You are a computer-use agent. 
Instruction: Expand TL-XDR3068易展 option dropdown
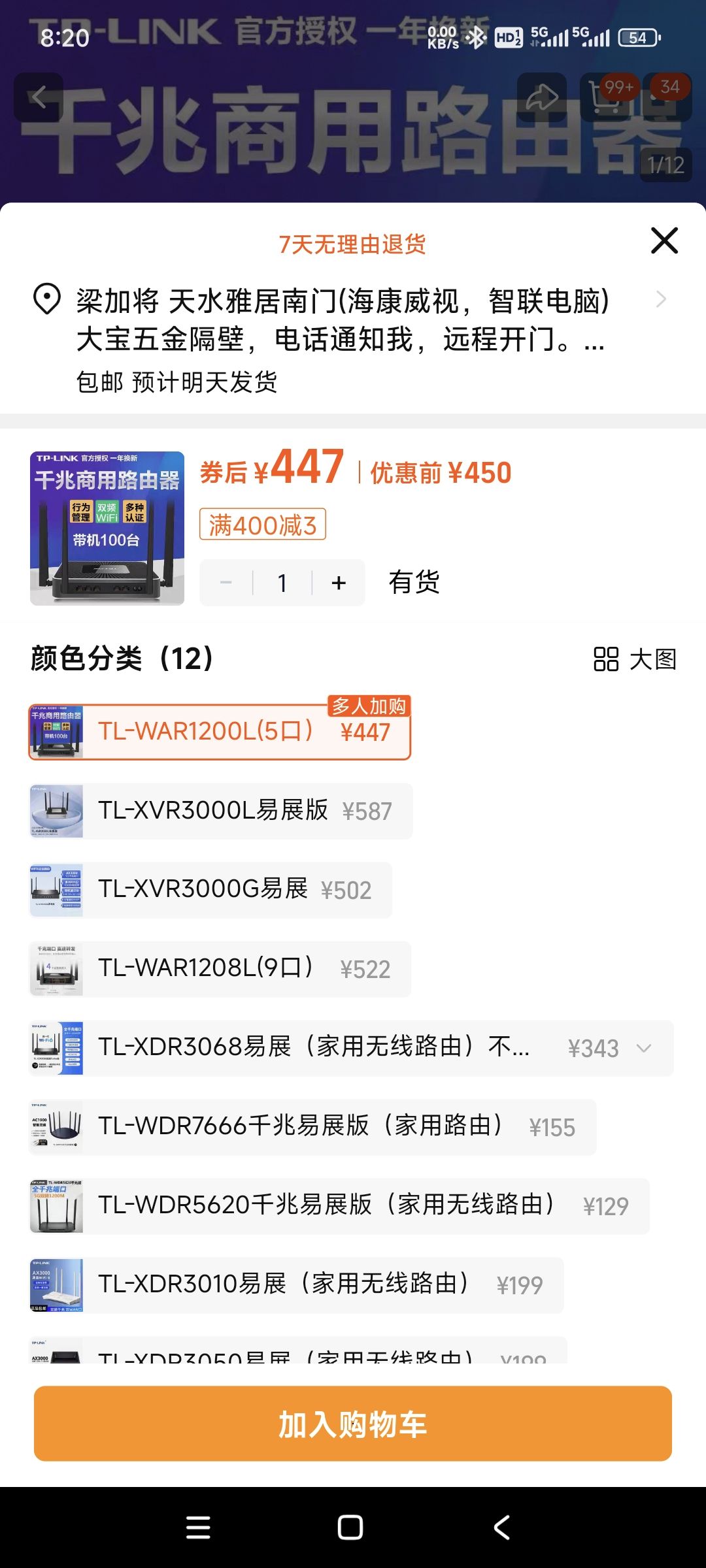tap(644, 1048)
